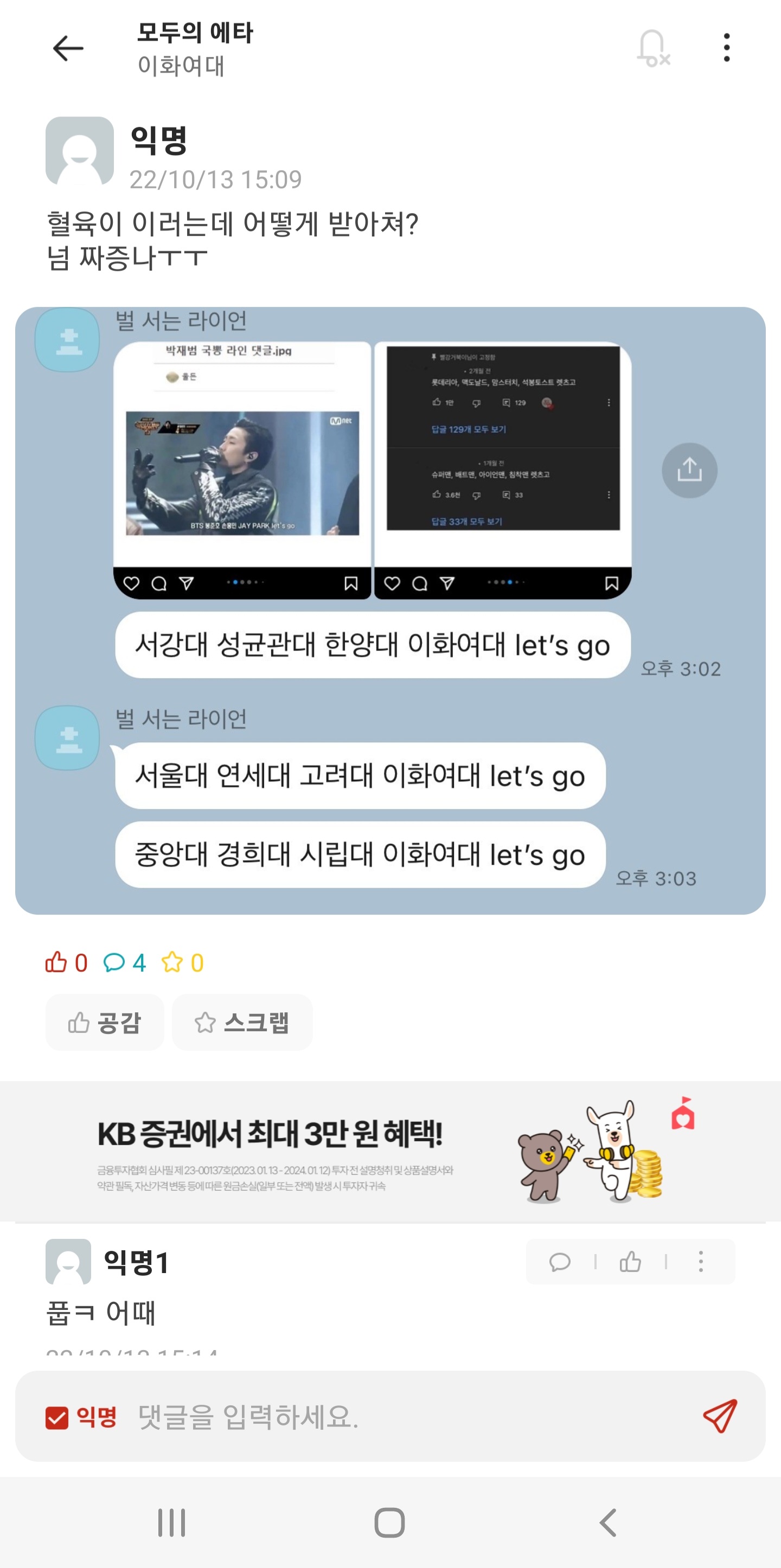781x1568 pixels.
Task: Tap the 공감 like button
Action: coord(105,1022)
